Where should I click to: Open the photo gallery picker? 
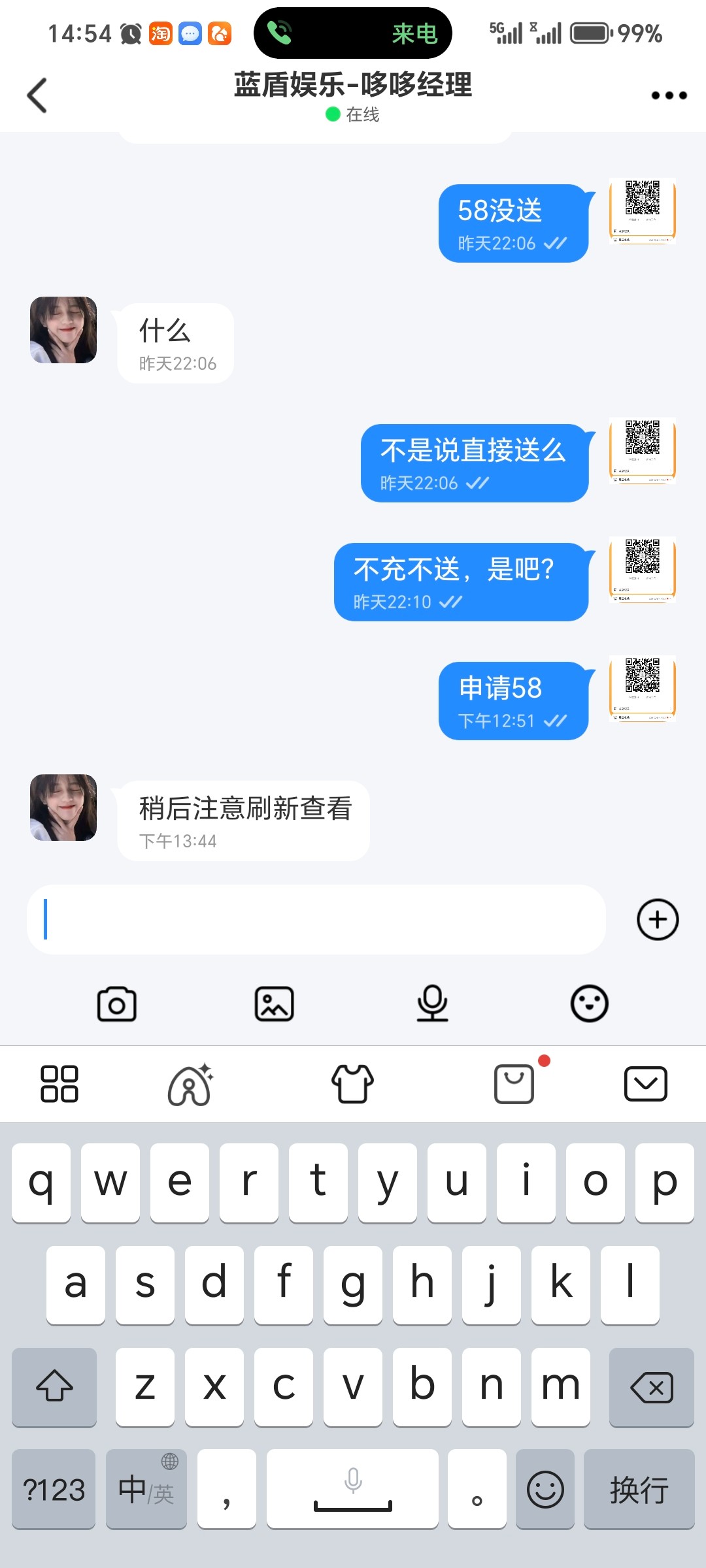click(274, 1004)
